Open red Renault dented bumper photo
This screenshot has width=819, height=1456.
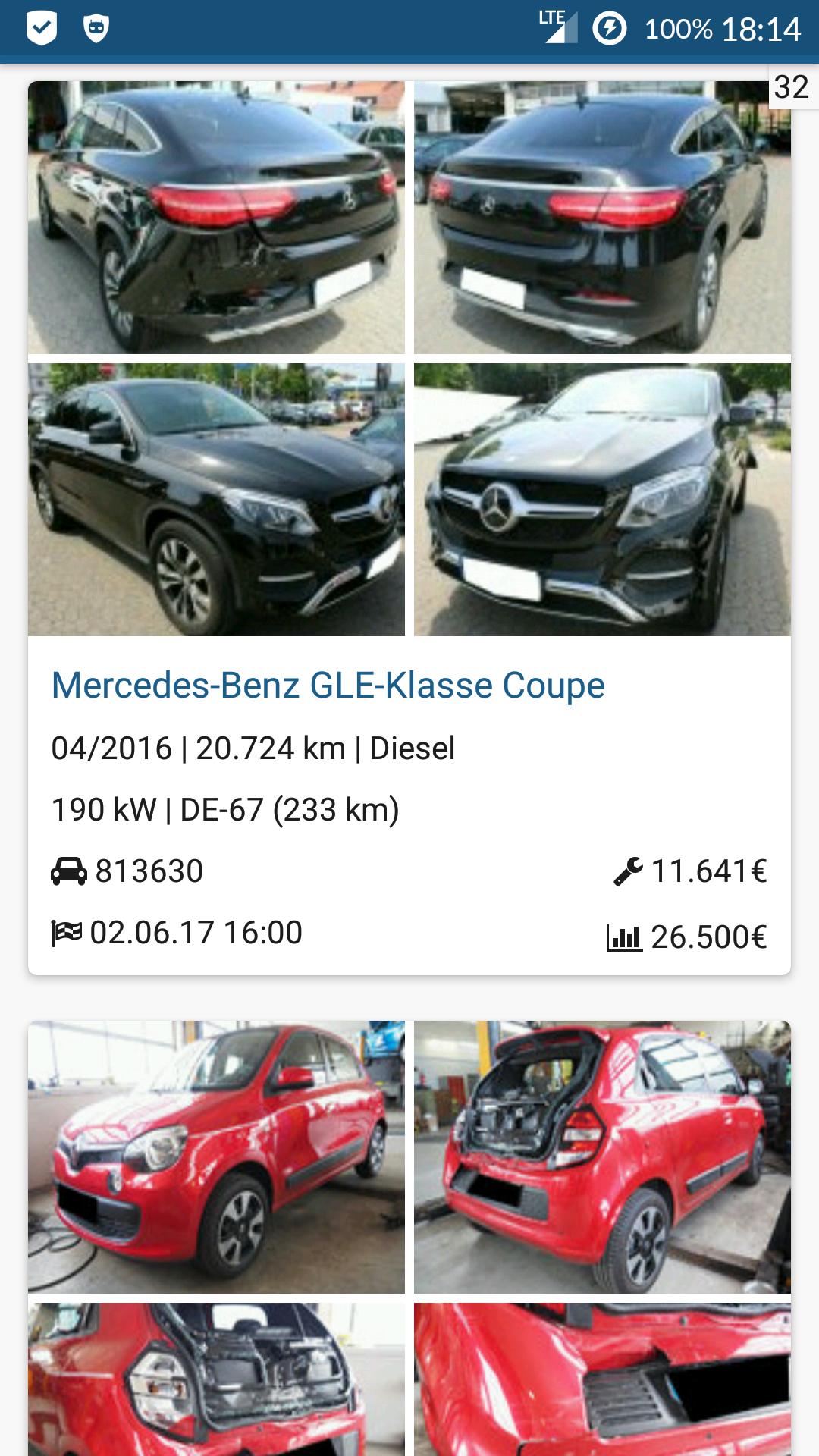pos(602,1379)
